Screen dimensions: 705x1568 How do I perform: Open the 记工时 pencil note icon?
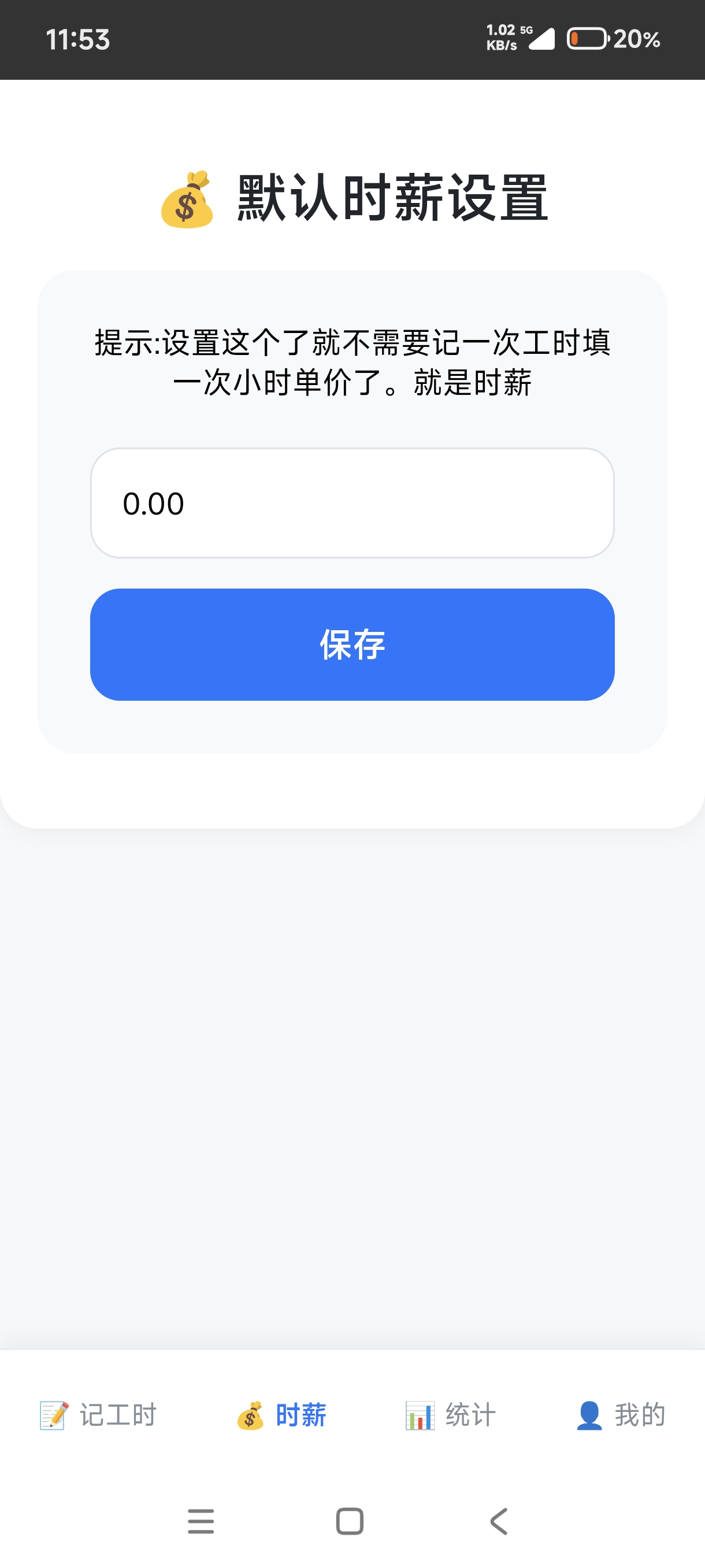tap(53, 1414)
